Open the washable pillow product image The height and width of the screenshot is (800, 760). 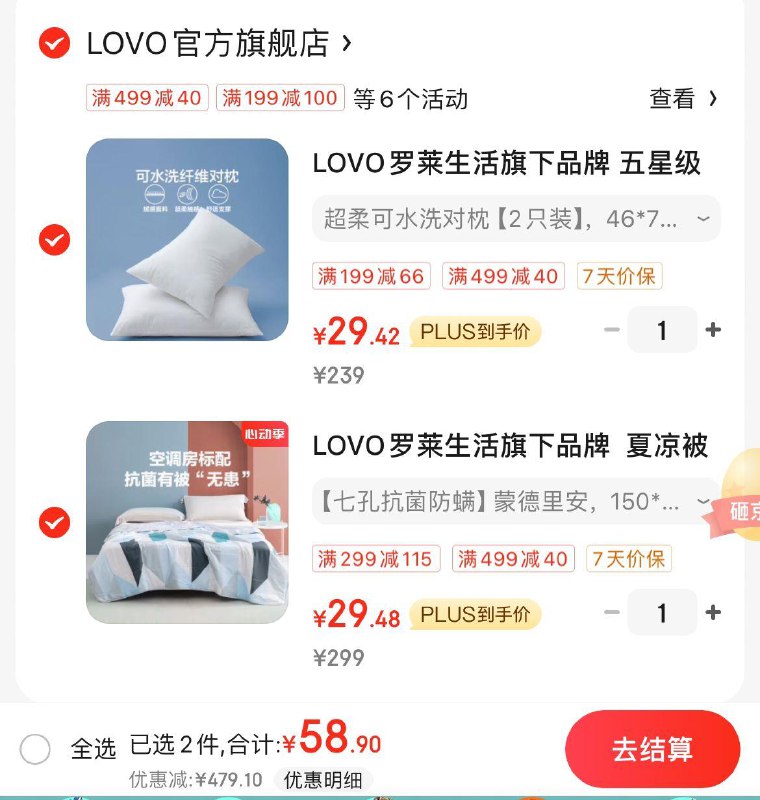pos(187,240)
